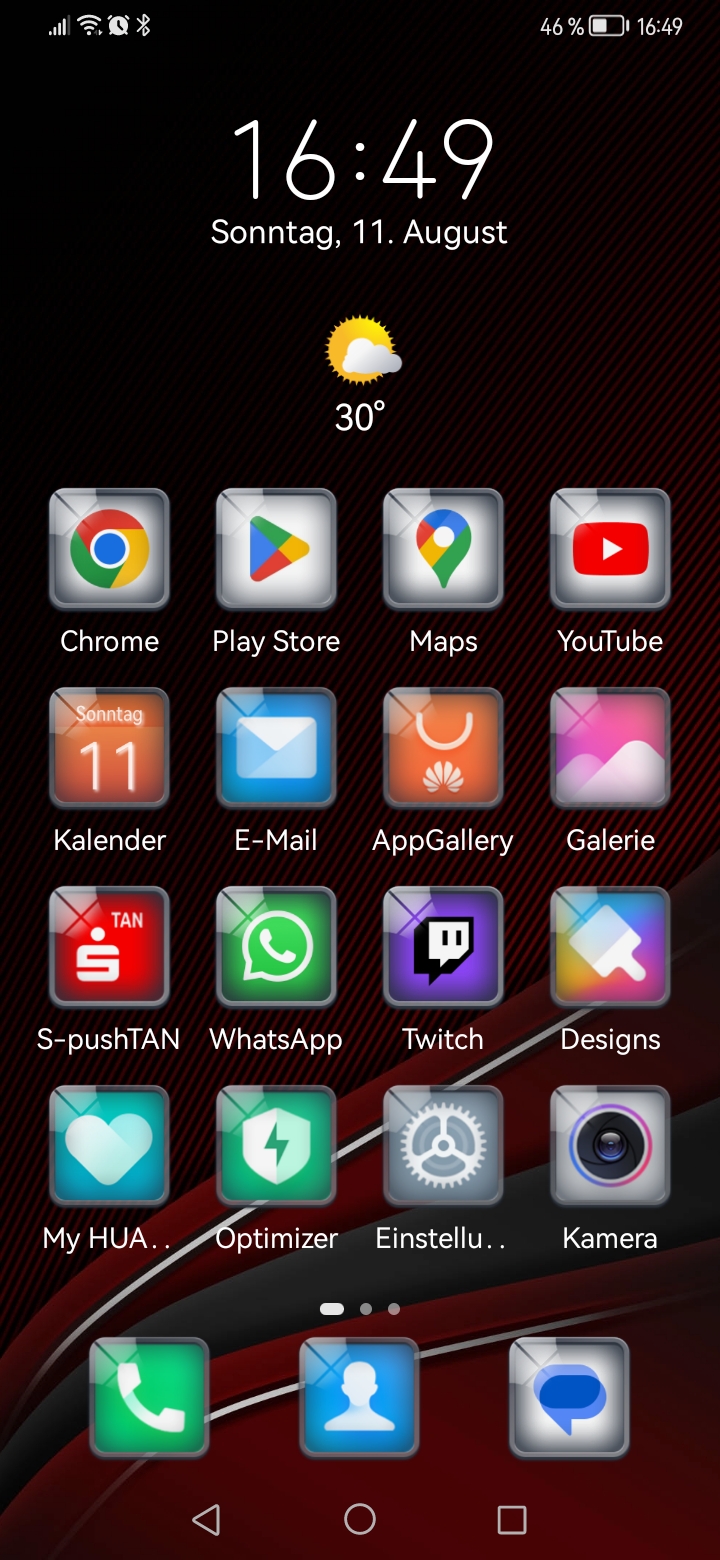Open the Galerie app
The width and height of the screenshot is (720, 1560).
pos(610,748)
